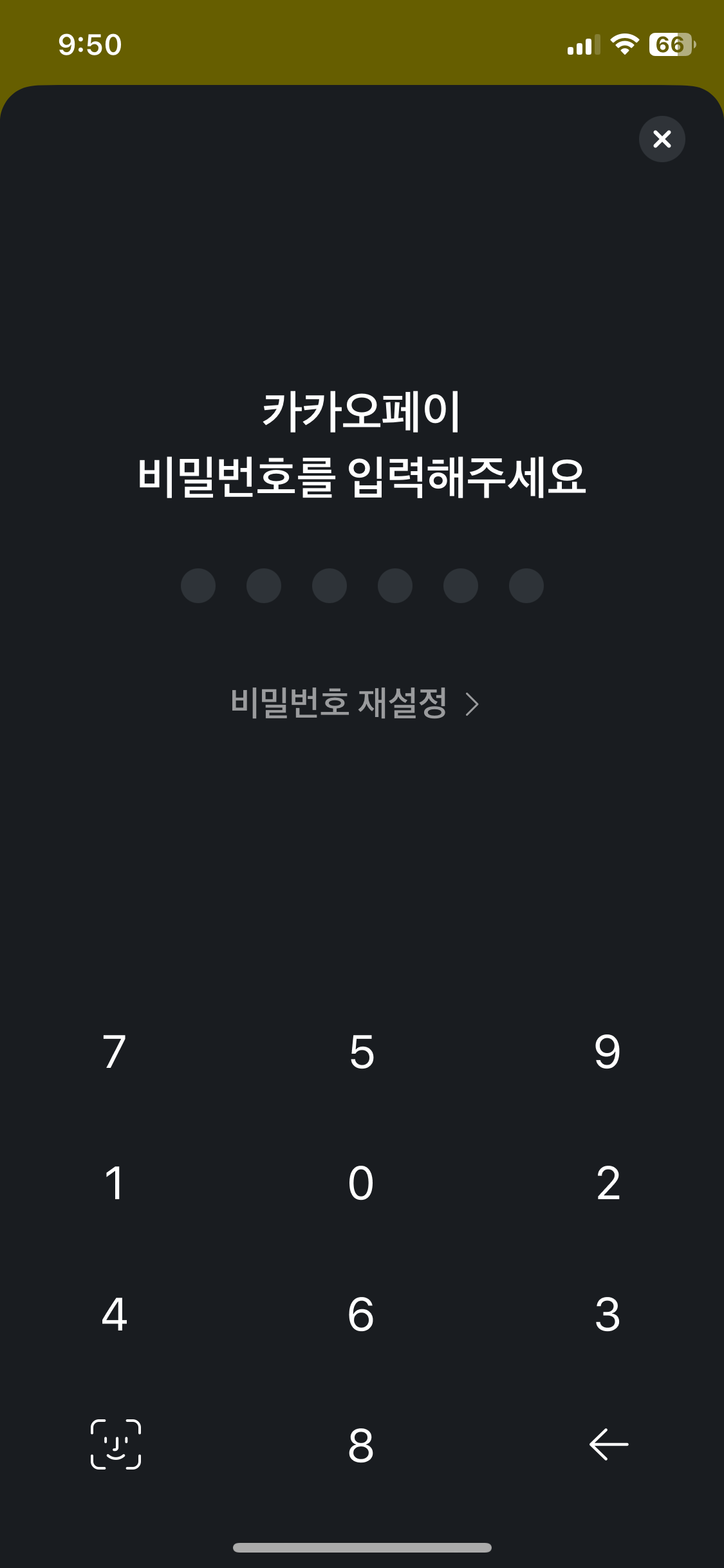Tap keypad number 8
The width and height of the screenshot is (724, 1568).
pos(361,1445)
